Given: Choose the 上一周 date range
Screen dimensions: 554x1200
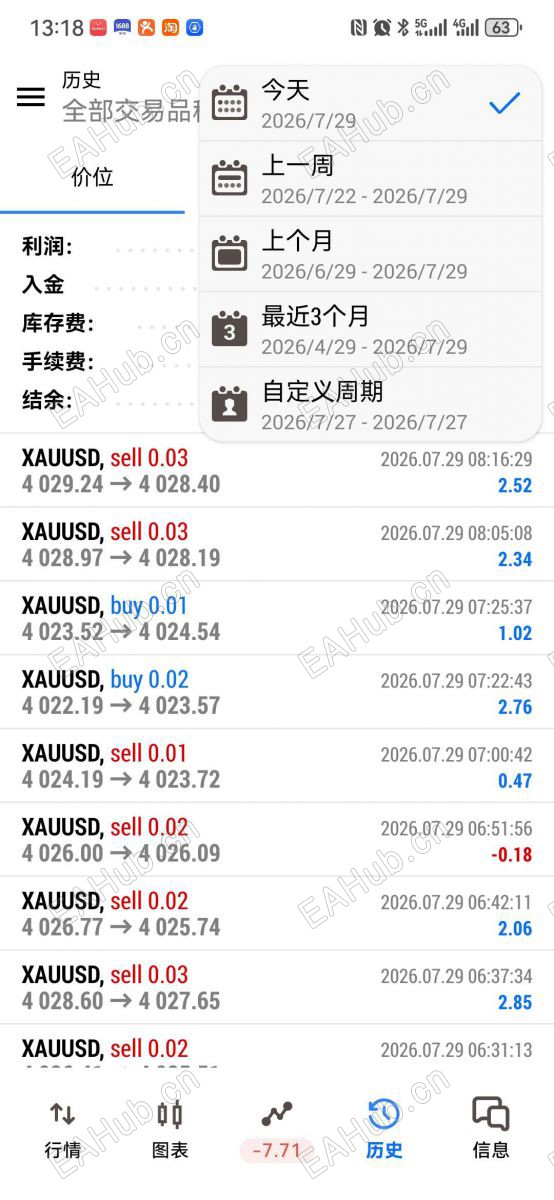Looking at the screenshot, I should (x=370, y=179).
